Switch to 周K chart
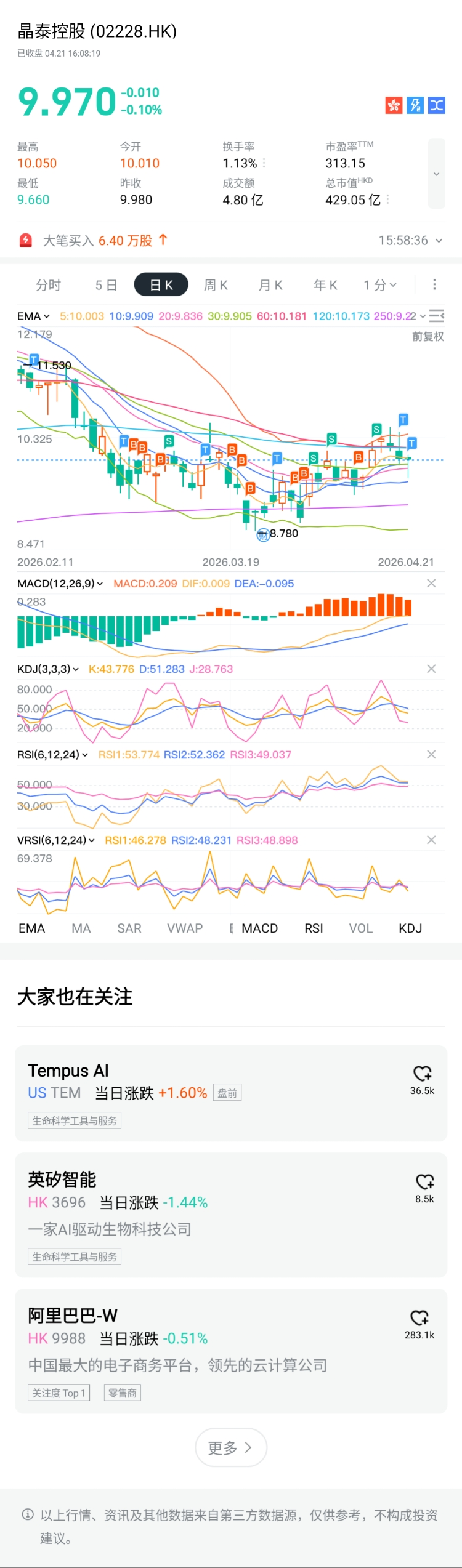Screen dimensions: 462x1568 (x=216, y=285)
